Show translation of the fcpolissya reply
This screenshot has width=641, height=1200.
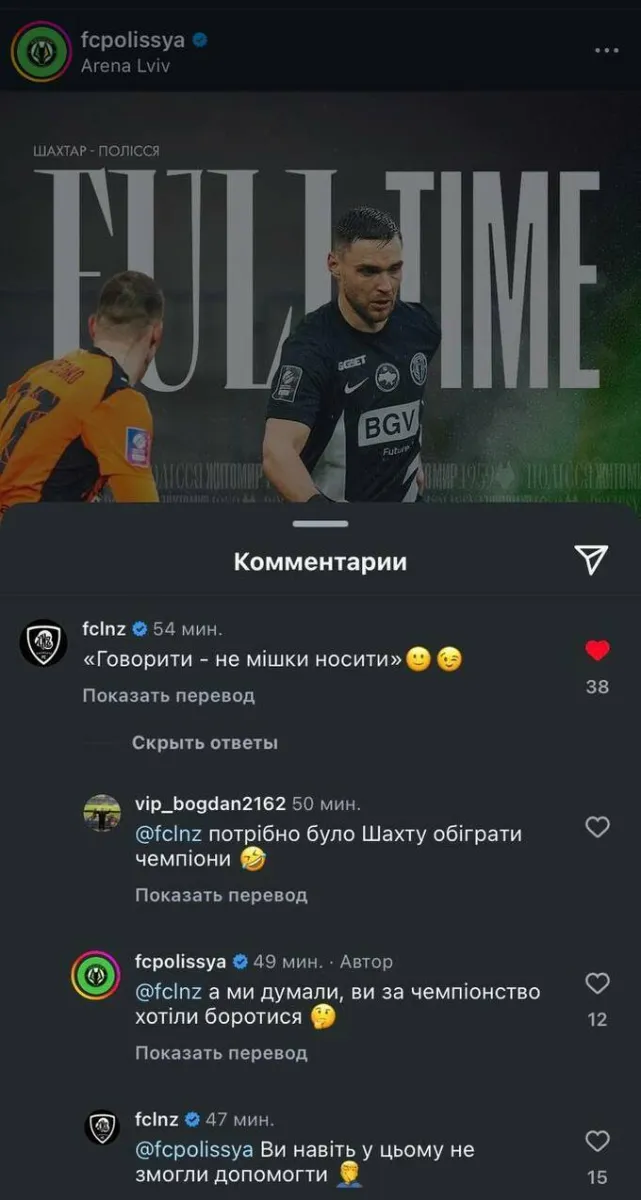pyautogui.click(x=221, y=1053)
